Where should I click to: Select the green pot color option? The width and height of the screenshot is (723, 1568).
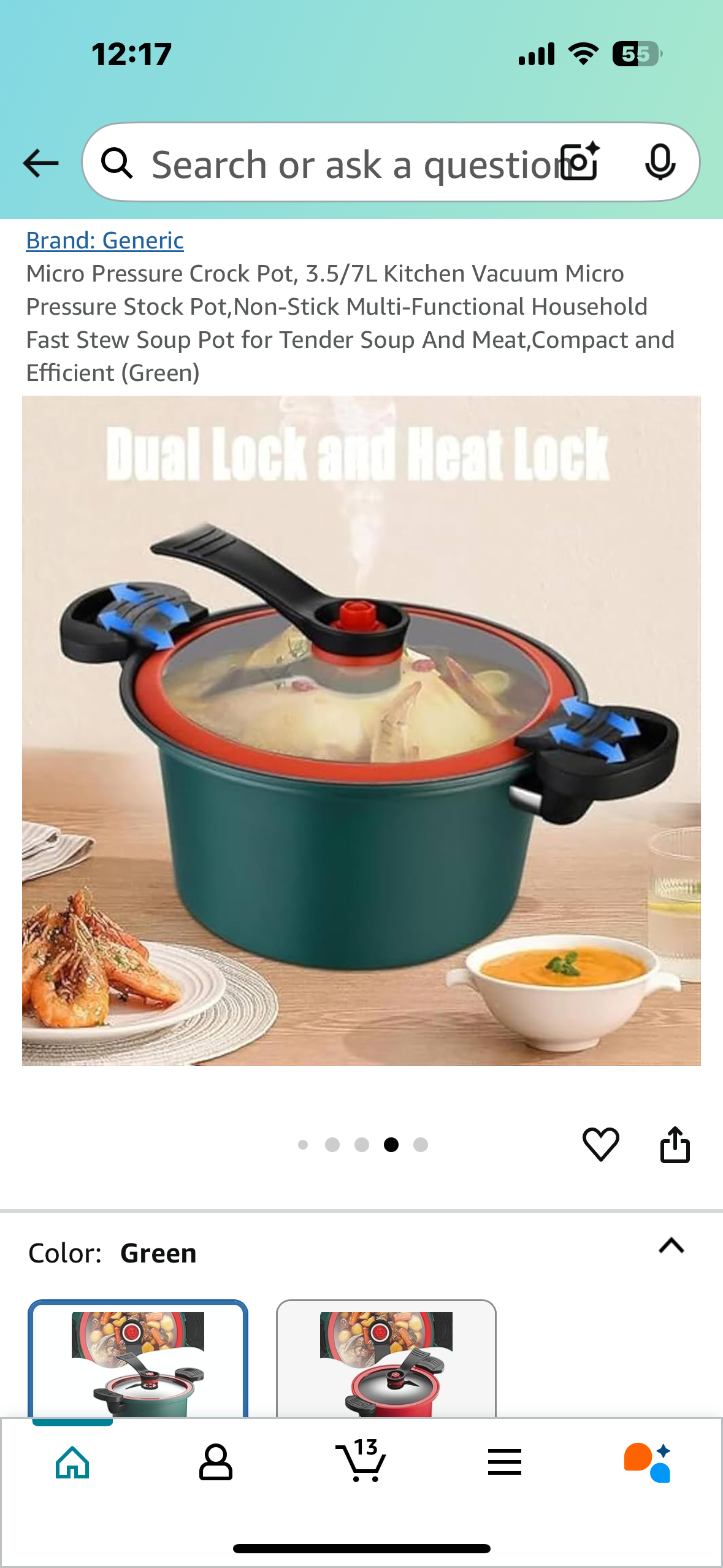click(138, 1362)
